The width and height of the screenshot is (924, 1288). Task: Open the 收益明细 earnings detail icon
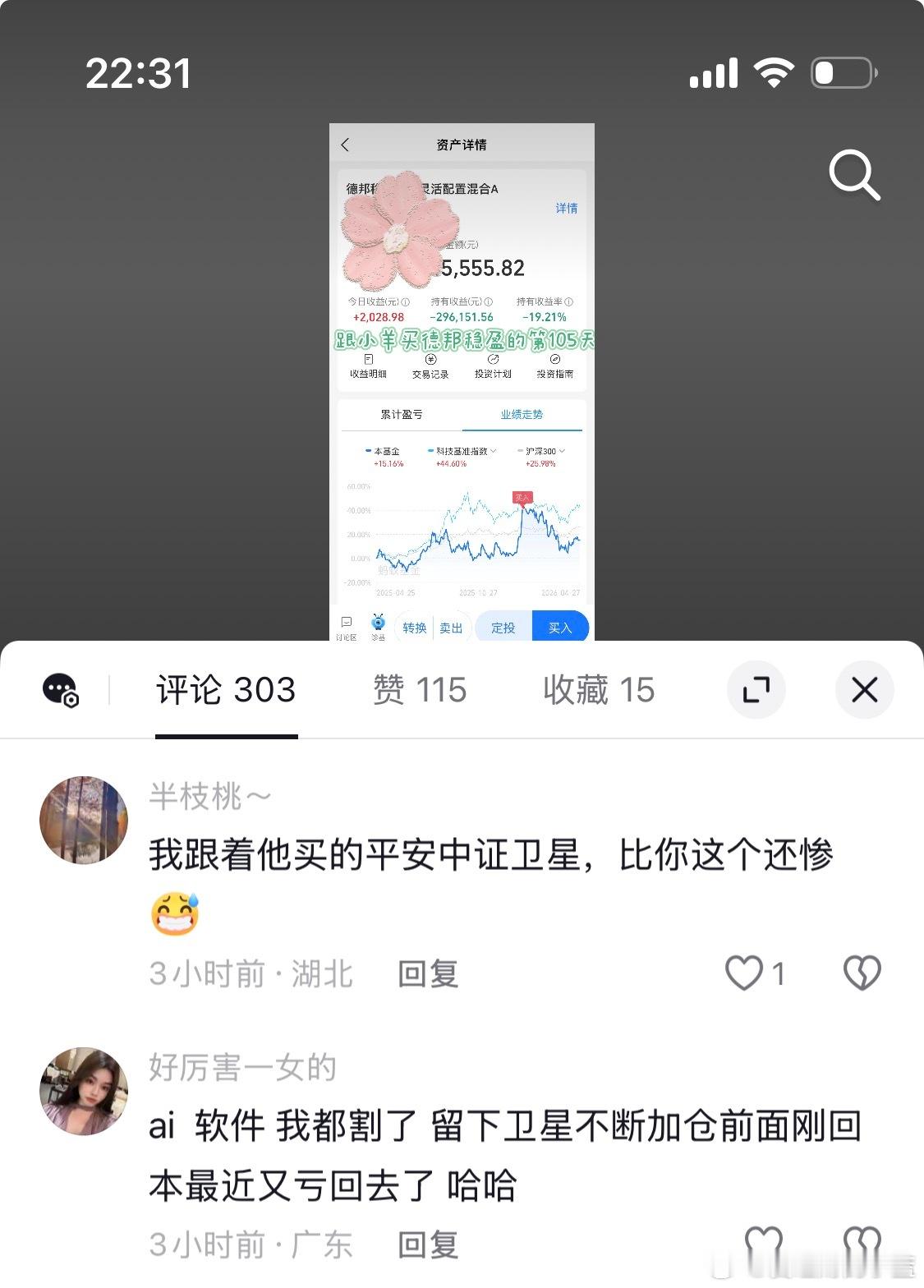(368, 366)
